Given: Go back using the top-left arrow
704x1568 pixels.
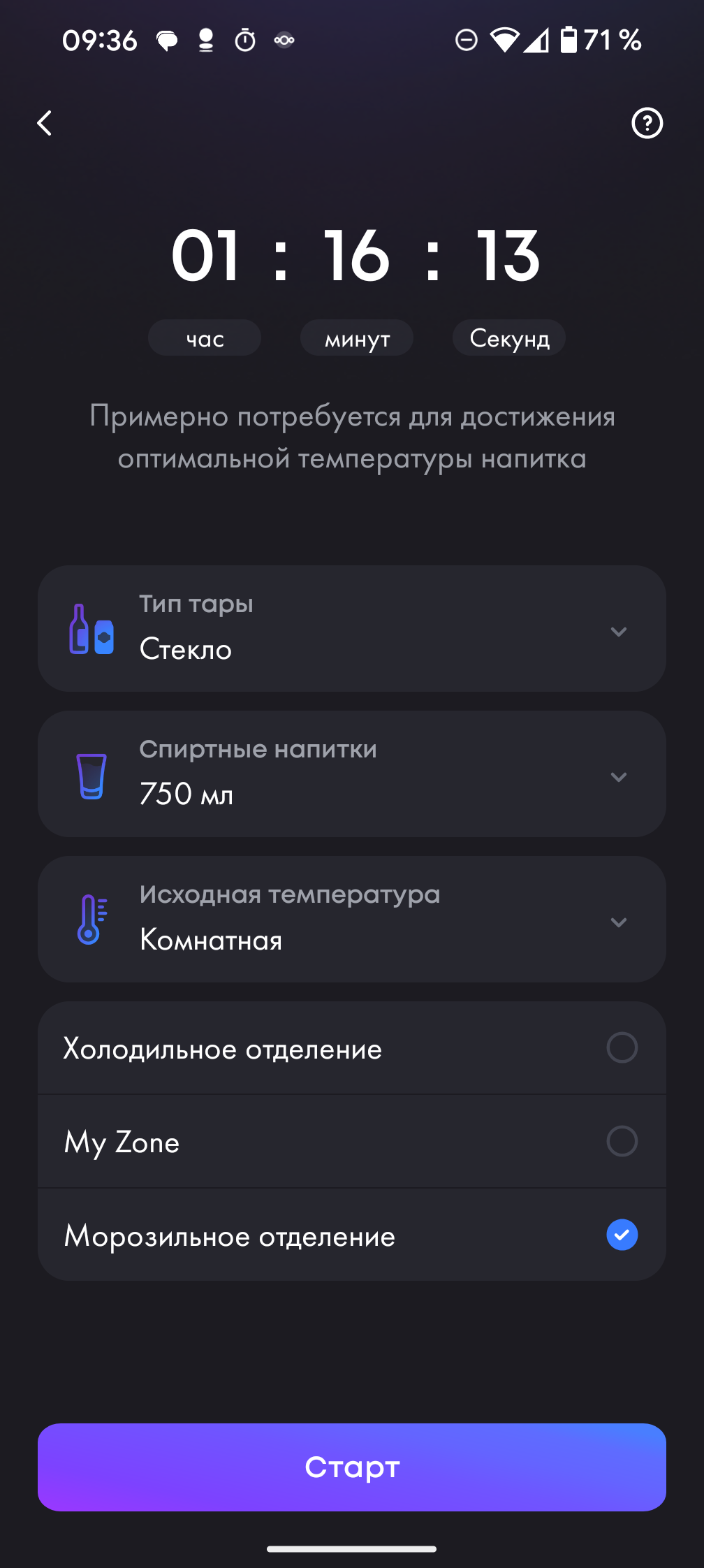Looking at the screenshot, I should (x=45, y=124).
